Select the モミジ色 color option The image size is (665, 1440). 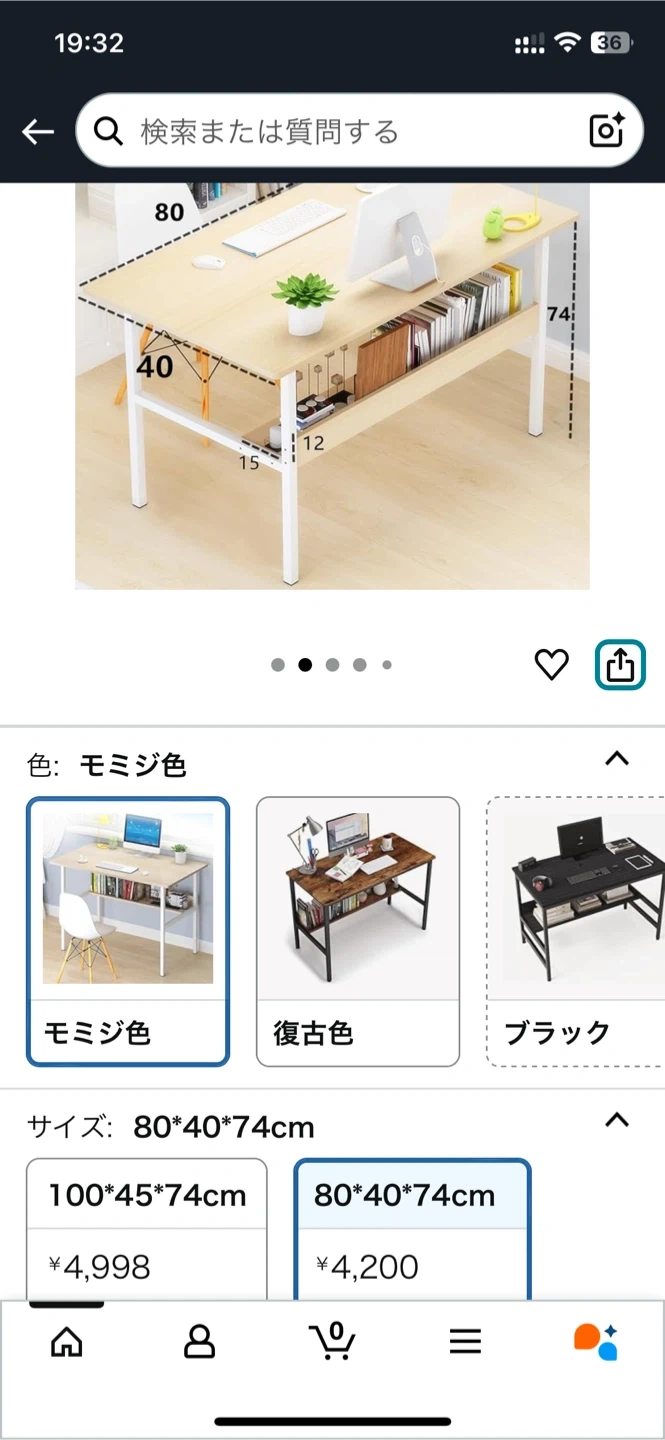point(128,931)
